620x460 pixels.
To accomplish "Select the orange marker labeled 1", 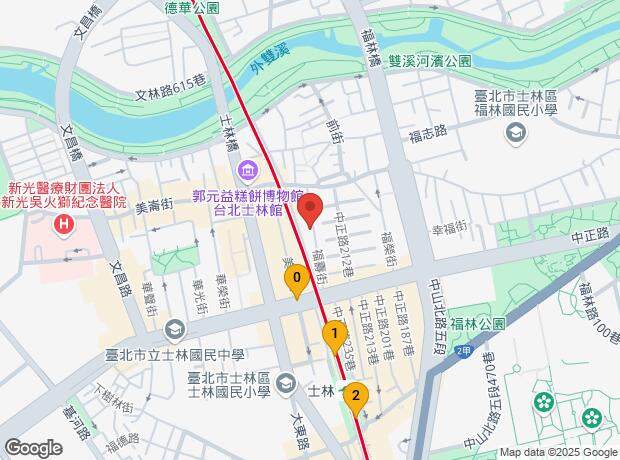I will [x=334, y=336].
